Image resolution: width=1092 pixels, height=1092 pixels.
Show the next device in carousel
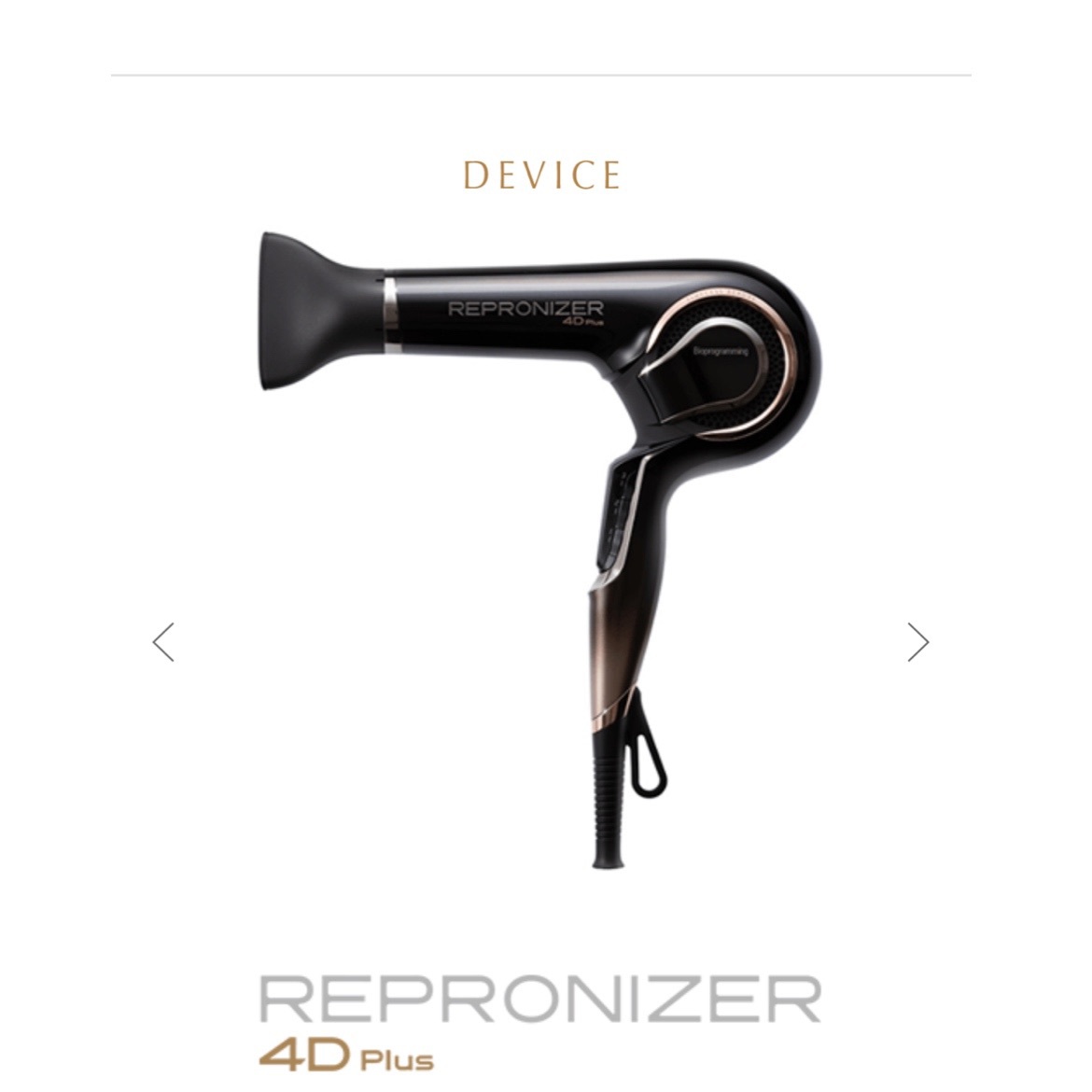click(918, 642)
